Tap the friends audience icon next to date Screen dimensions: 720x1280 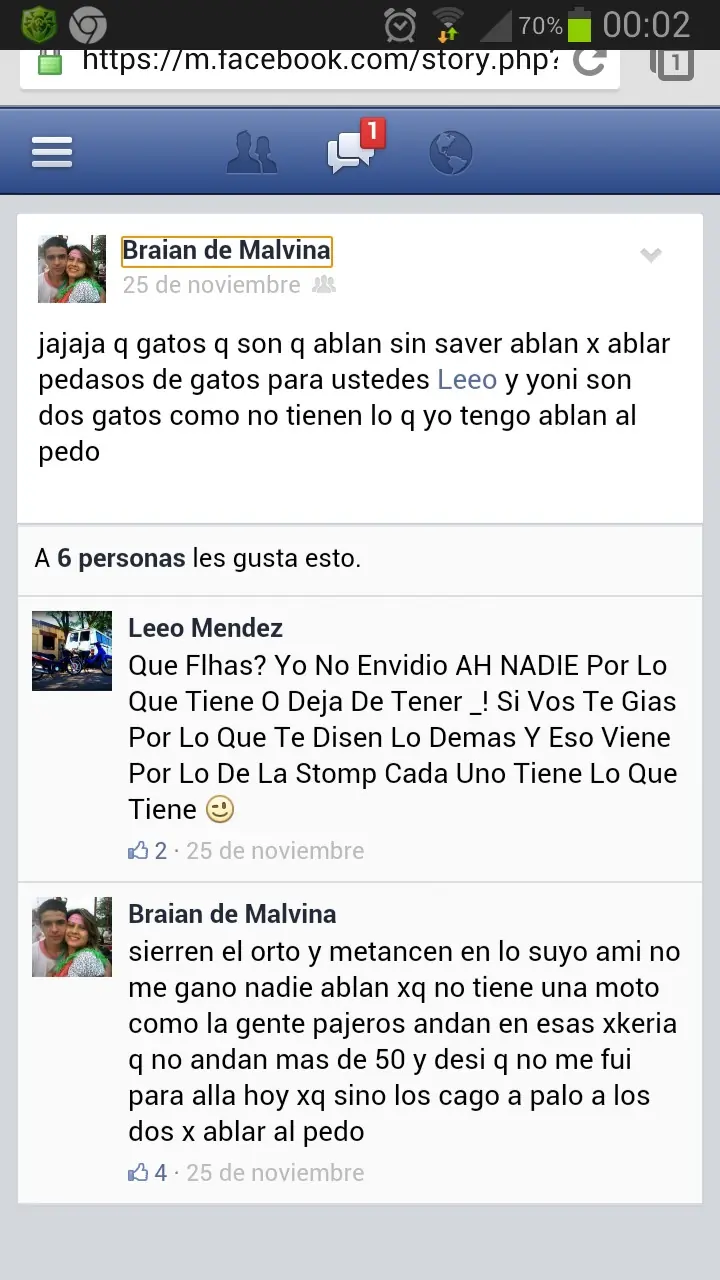click(322, 285)
